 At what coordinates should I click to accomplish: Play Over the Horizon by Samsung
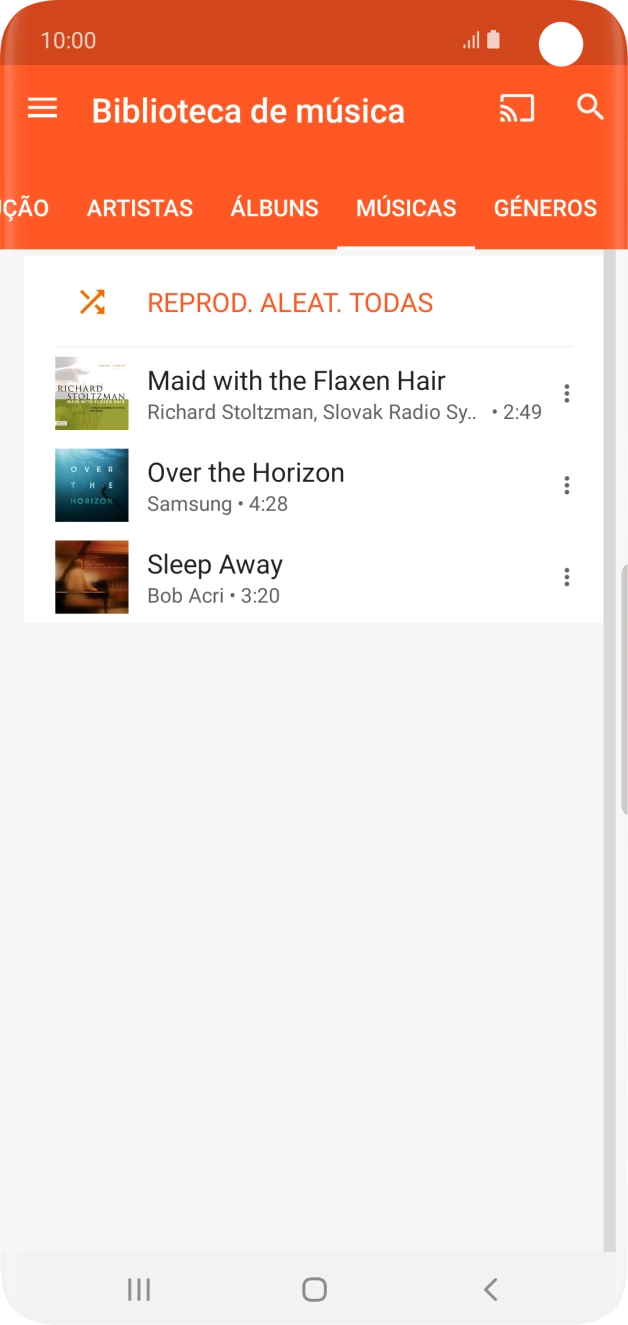click(x=246, y=486)
